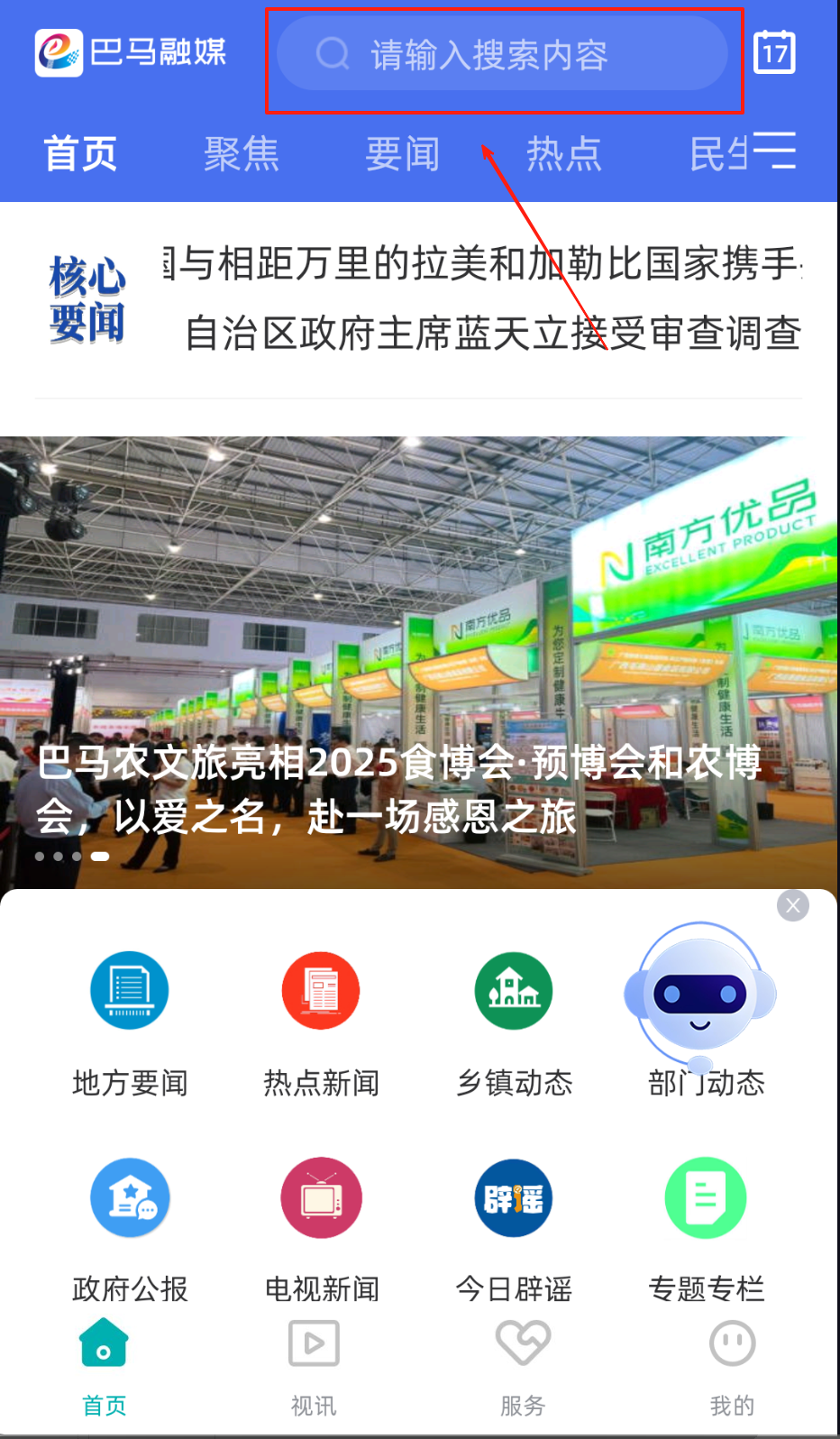
Task: Go to the 服务 tab
Action: [x=523, y=1367]
